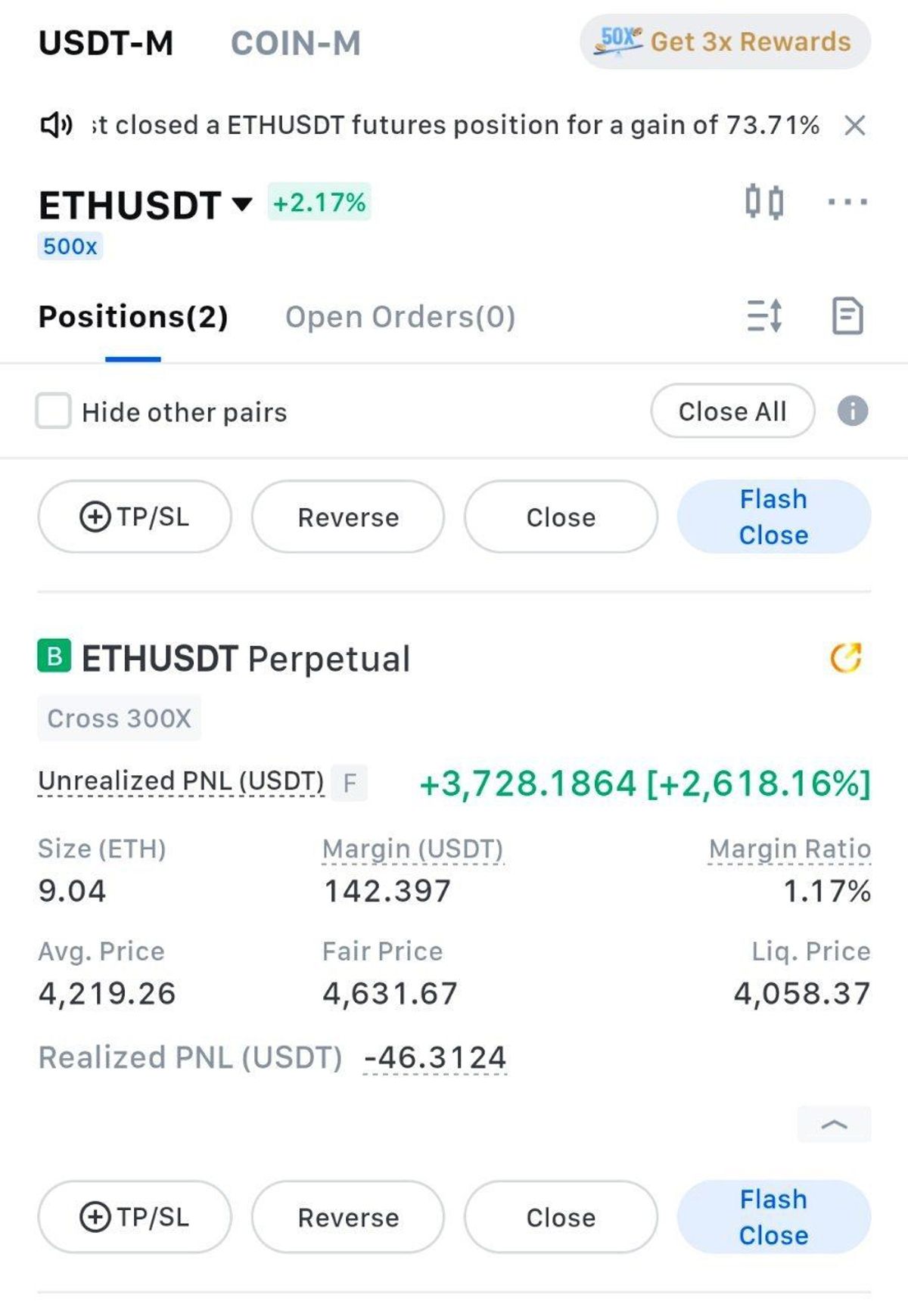Open the order history document icon
The height and width of the screenshot is (1316, 908).
click(x=847, y=315)
